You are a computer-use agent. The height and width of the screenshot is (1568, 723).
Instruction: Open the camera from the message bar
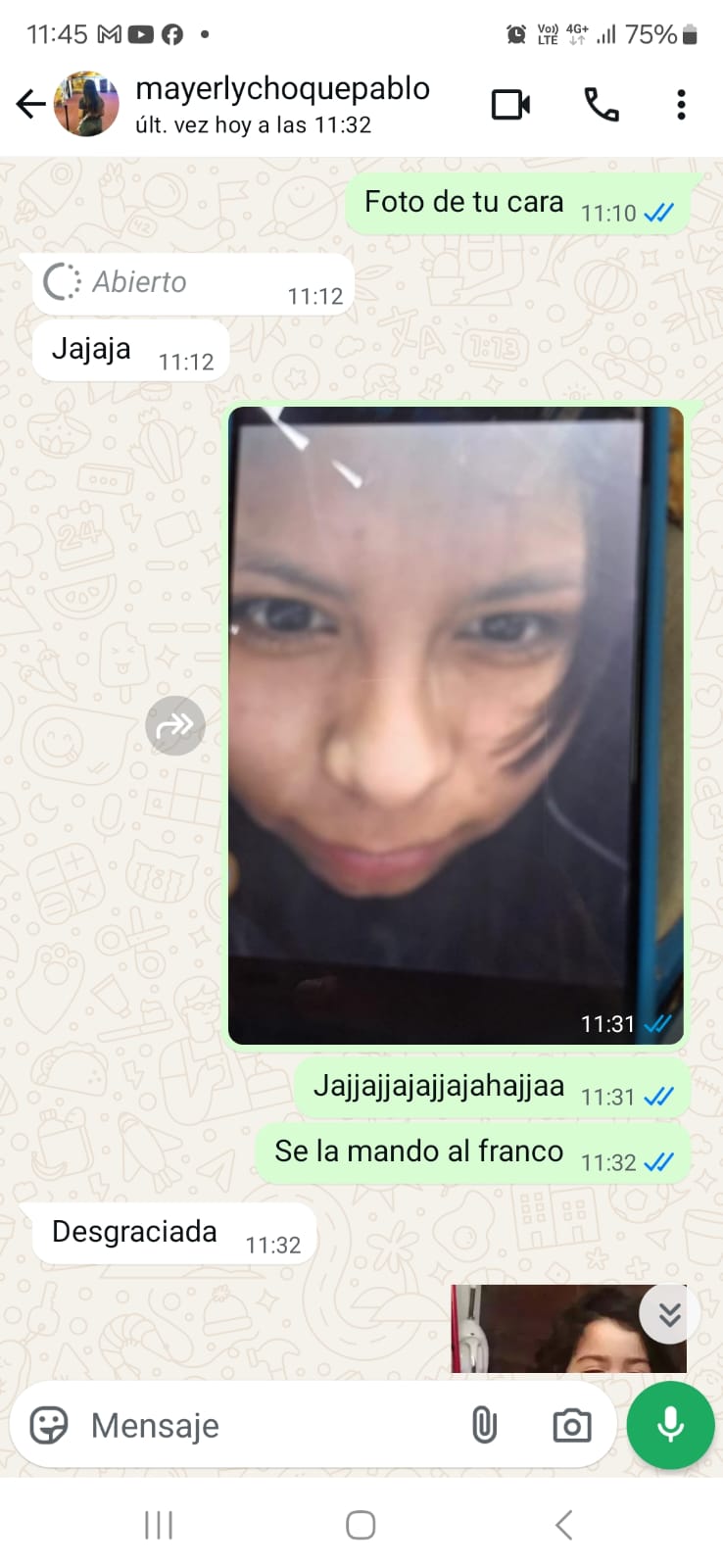point(571,1425)
